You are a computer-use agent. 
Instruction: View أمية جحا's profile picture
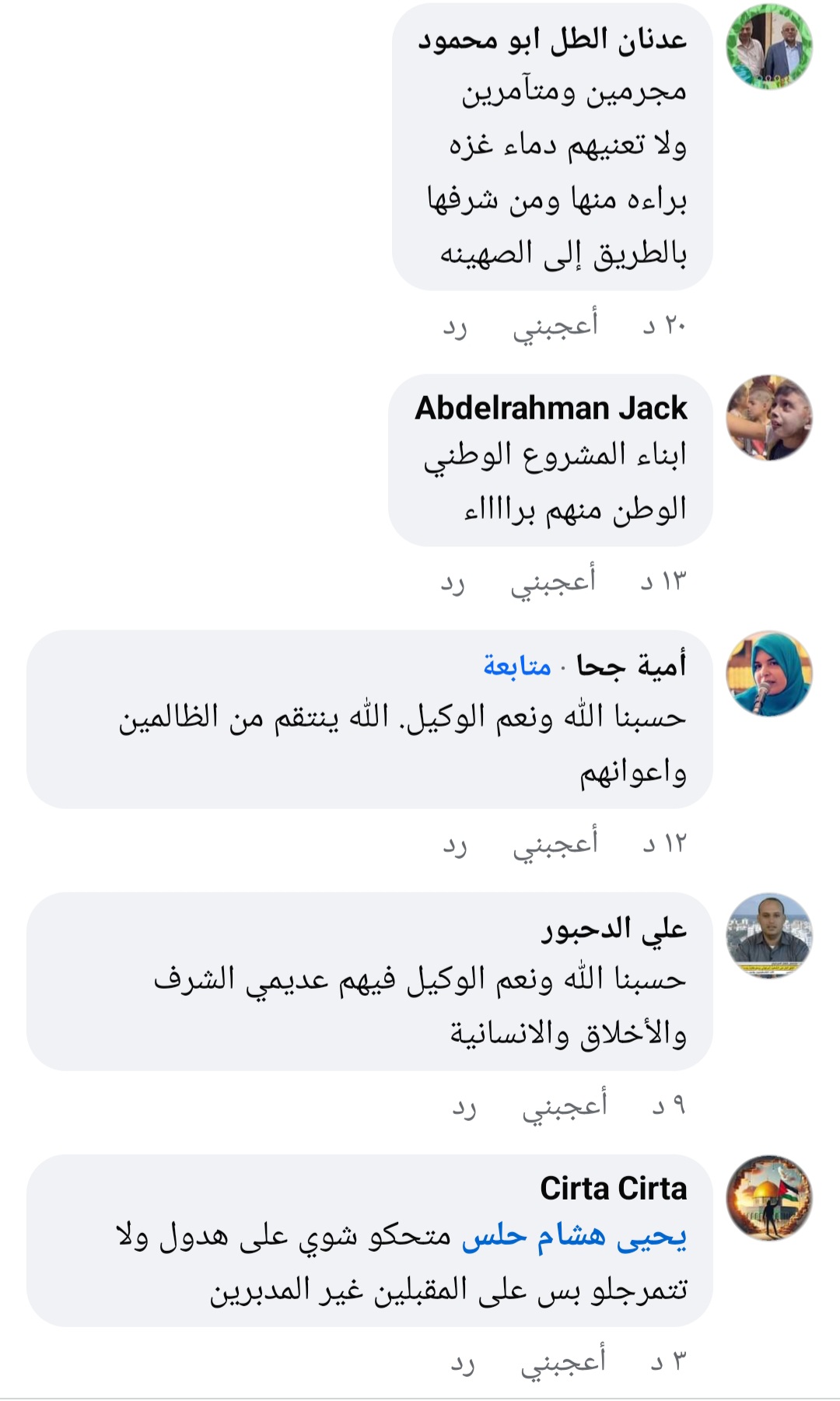[768, 674]
